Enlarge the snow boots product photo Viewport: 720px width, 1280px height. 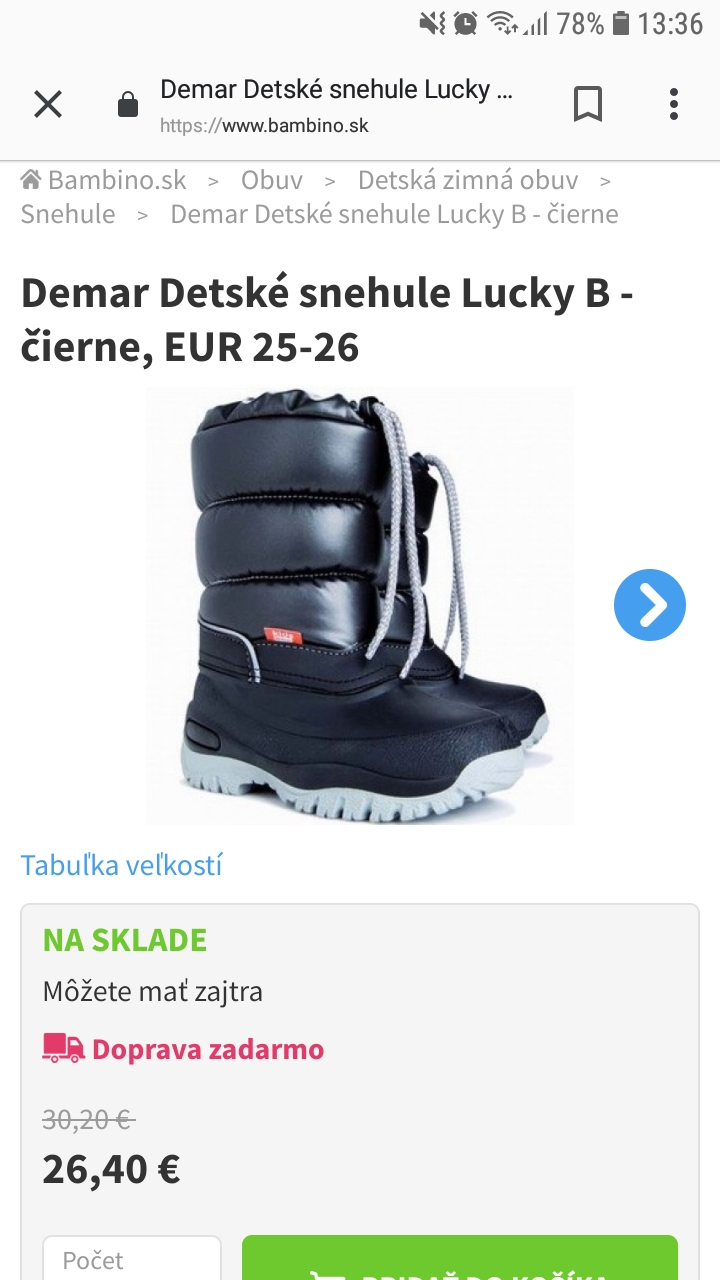coord(360,605)
